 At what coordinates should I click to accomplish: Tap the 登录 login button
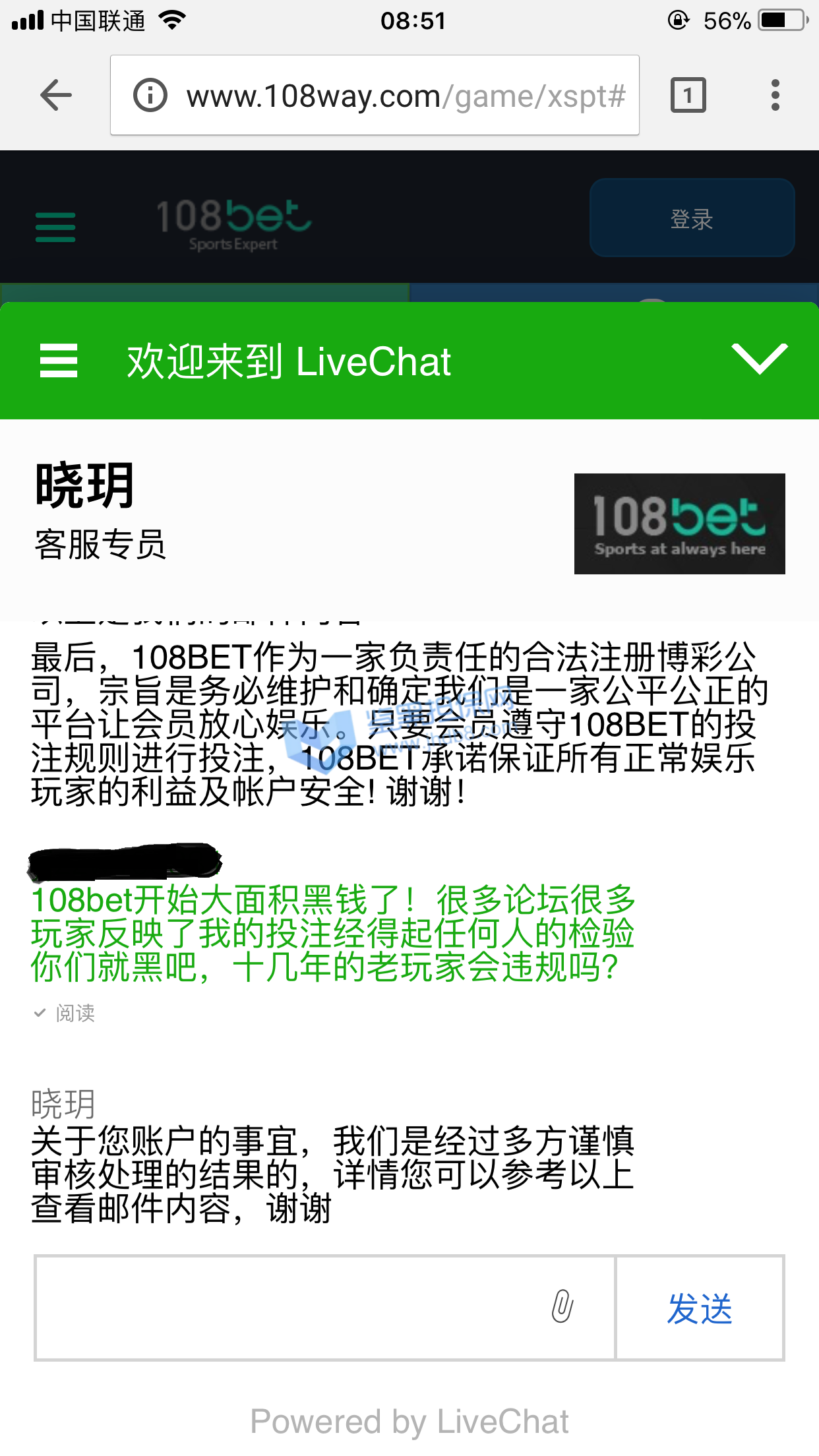[691, 218]
